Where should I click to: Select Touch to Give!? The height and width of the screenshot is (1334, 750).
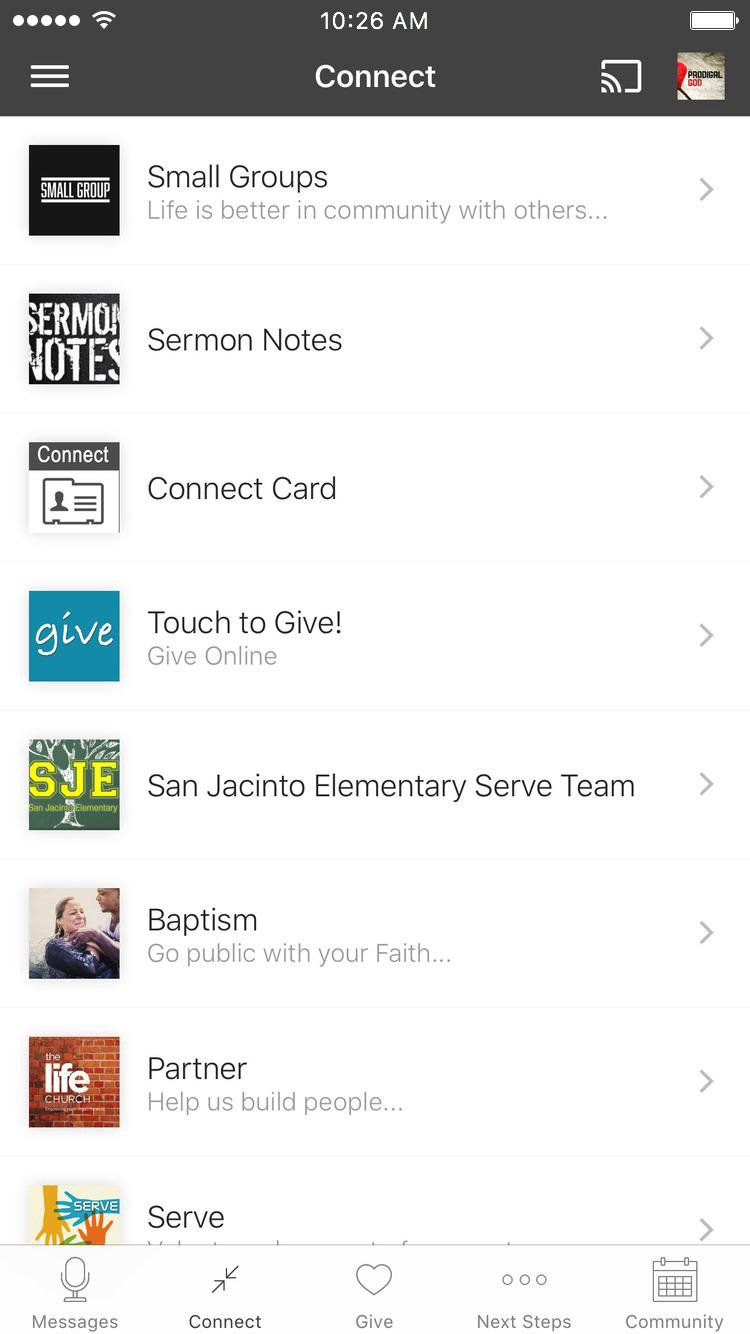point(375,636)
